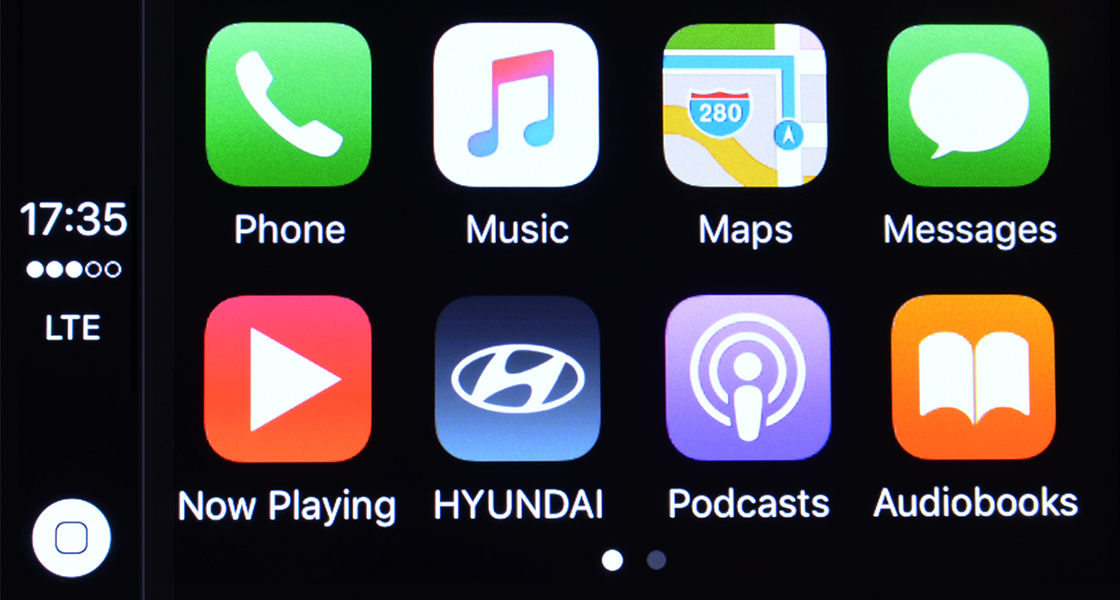This screenshot has width=1120, height=600.
Task: Go to the second page dot
Action: tap(656, 560)
